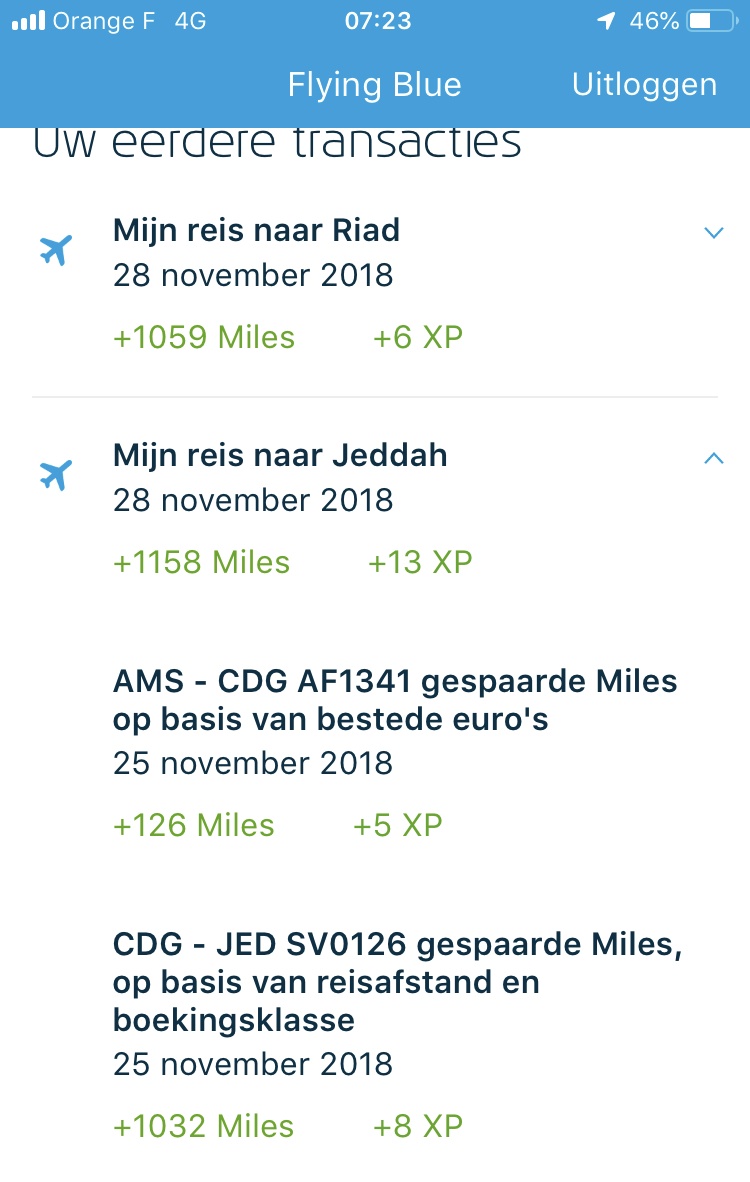
Task: Select the +1059 Miles entry for Riad
Action: point(204,337)
